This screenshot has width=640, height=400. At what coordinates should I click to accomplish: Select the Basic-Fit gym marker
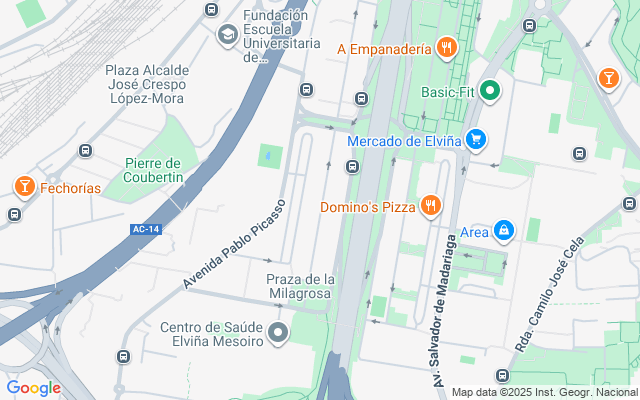pos(490,92)
